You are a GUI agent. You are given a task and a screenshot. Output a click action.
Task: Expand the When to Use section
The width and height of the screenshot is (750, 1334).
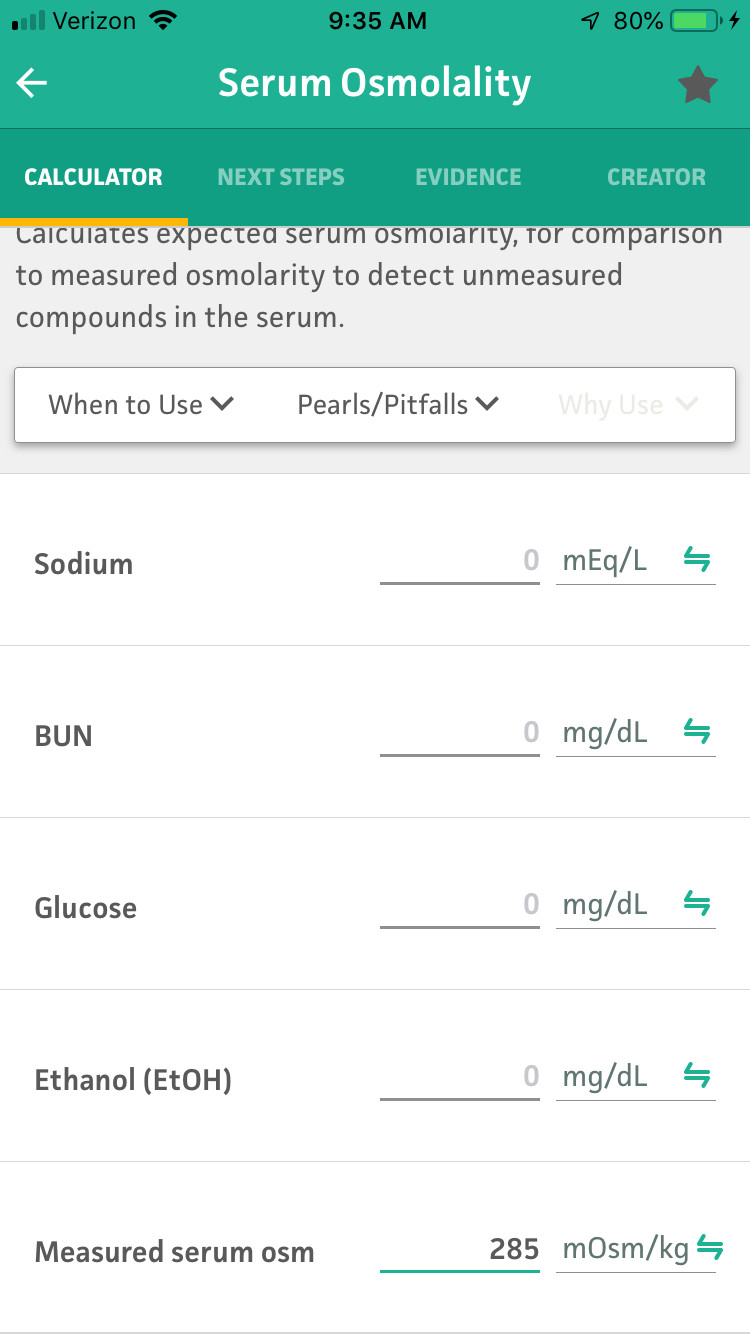141,405
